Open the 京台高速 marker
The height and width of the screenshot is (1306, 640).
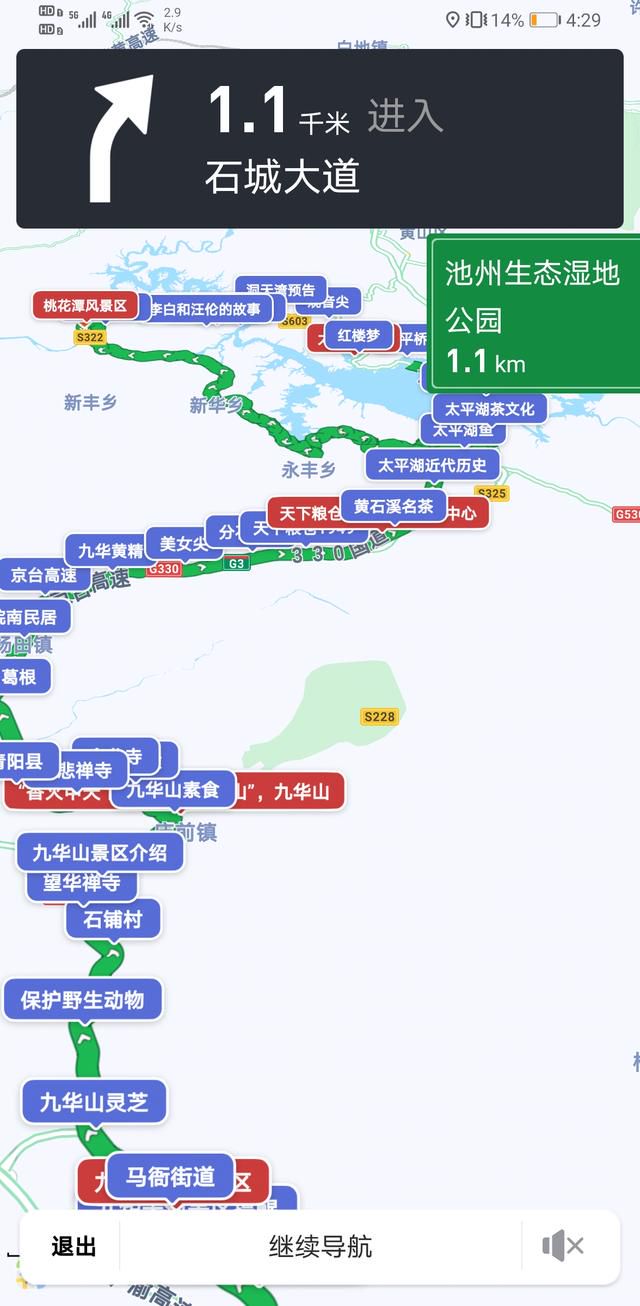click(x=42, y=575)
